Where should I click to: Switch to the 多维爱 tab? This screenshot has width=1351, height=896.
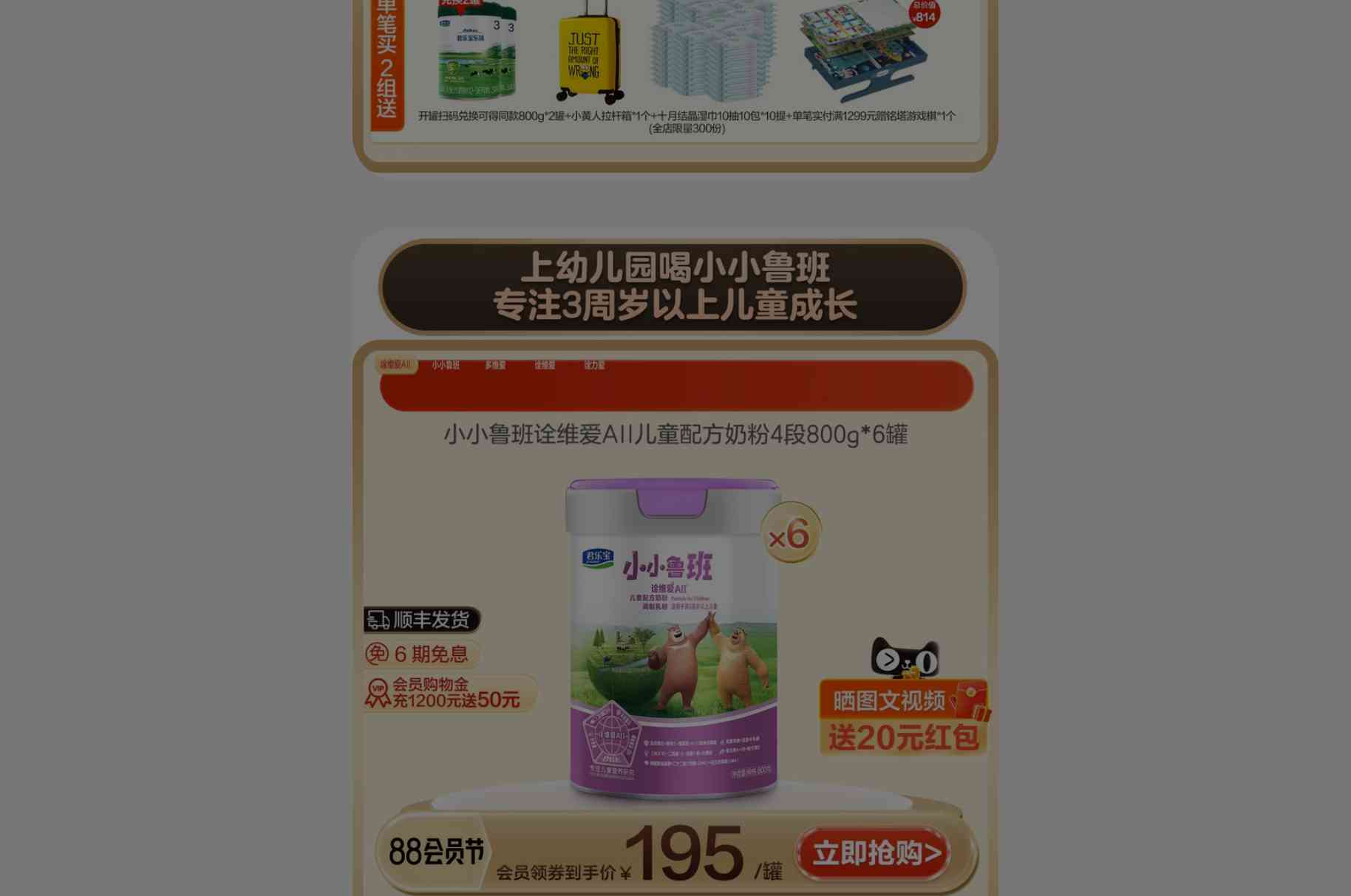(x=495, y=365)
